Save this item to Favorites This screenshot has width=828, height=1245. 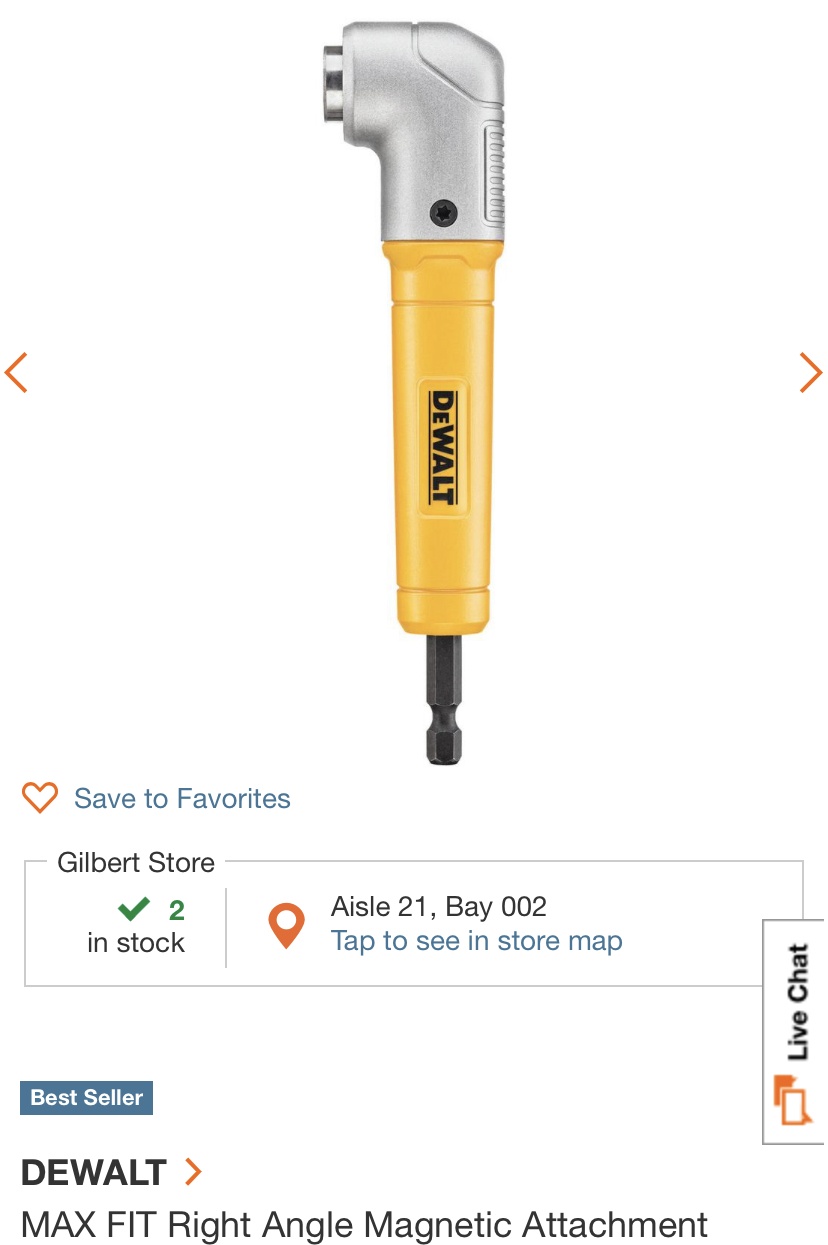tap(156, 798)
